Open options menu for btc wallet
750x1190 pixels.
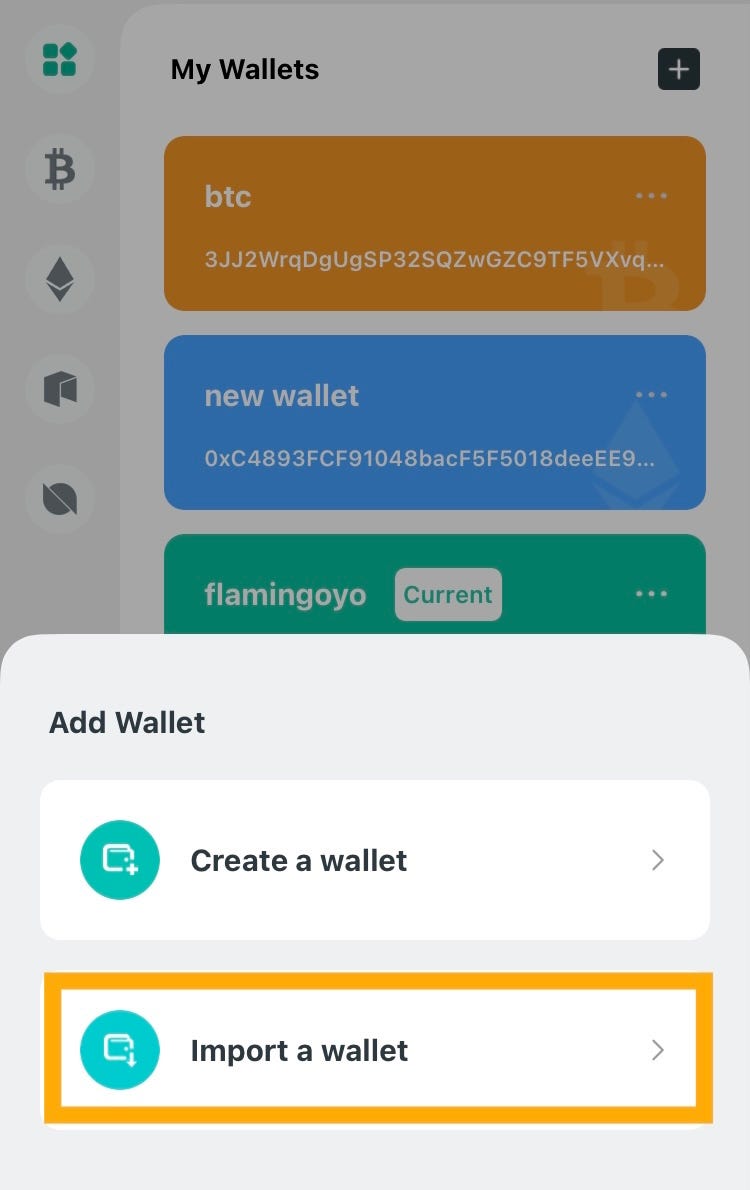652,196
